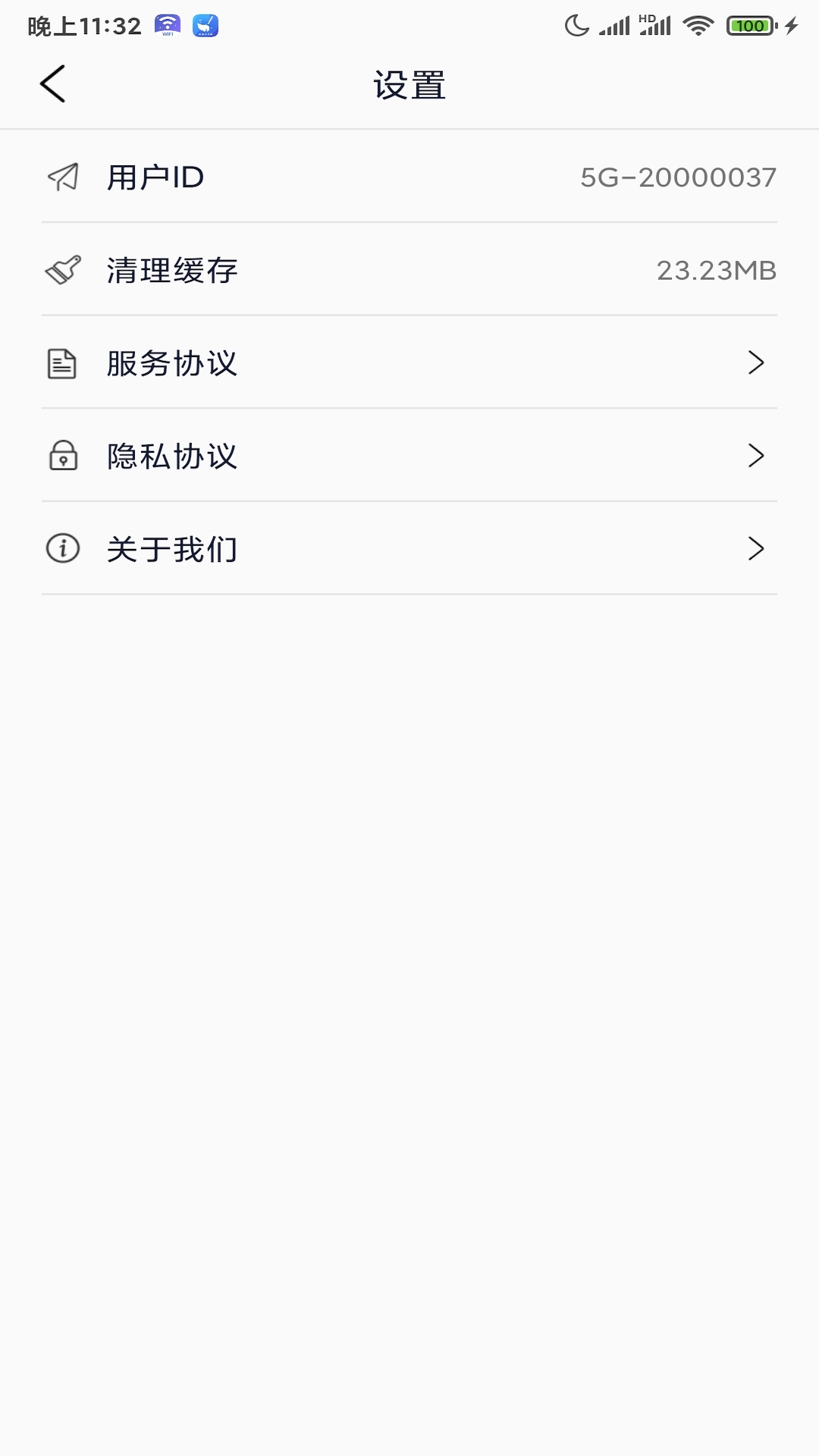Click the WiFi notification icon in status bar
Image resolution: width=819 pixels, height=1456 pixels.
click(165, 25)
